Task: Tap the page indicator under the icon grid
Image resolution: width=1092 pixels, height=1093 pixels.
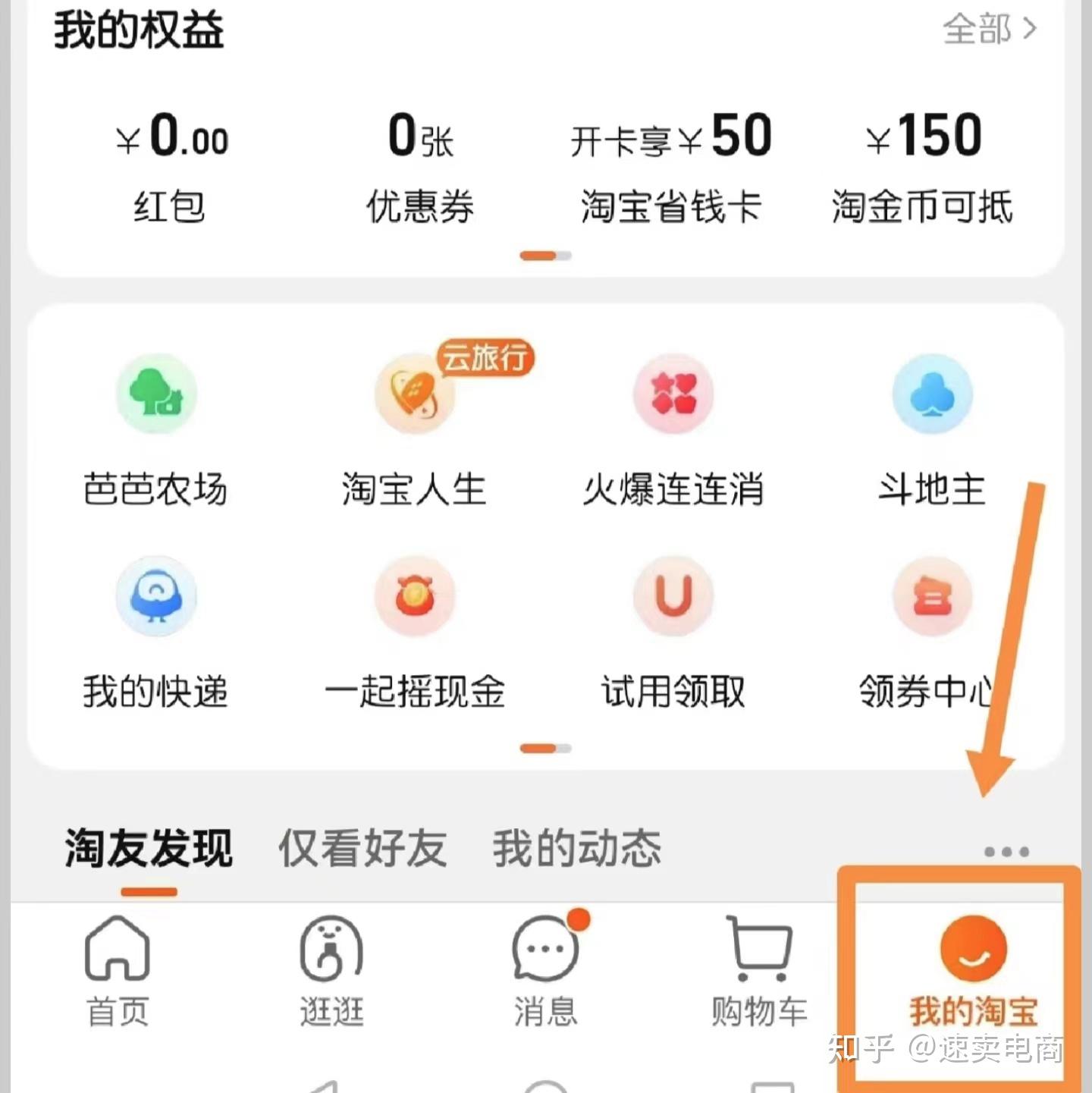Action: 544,747
